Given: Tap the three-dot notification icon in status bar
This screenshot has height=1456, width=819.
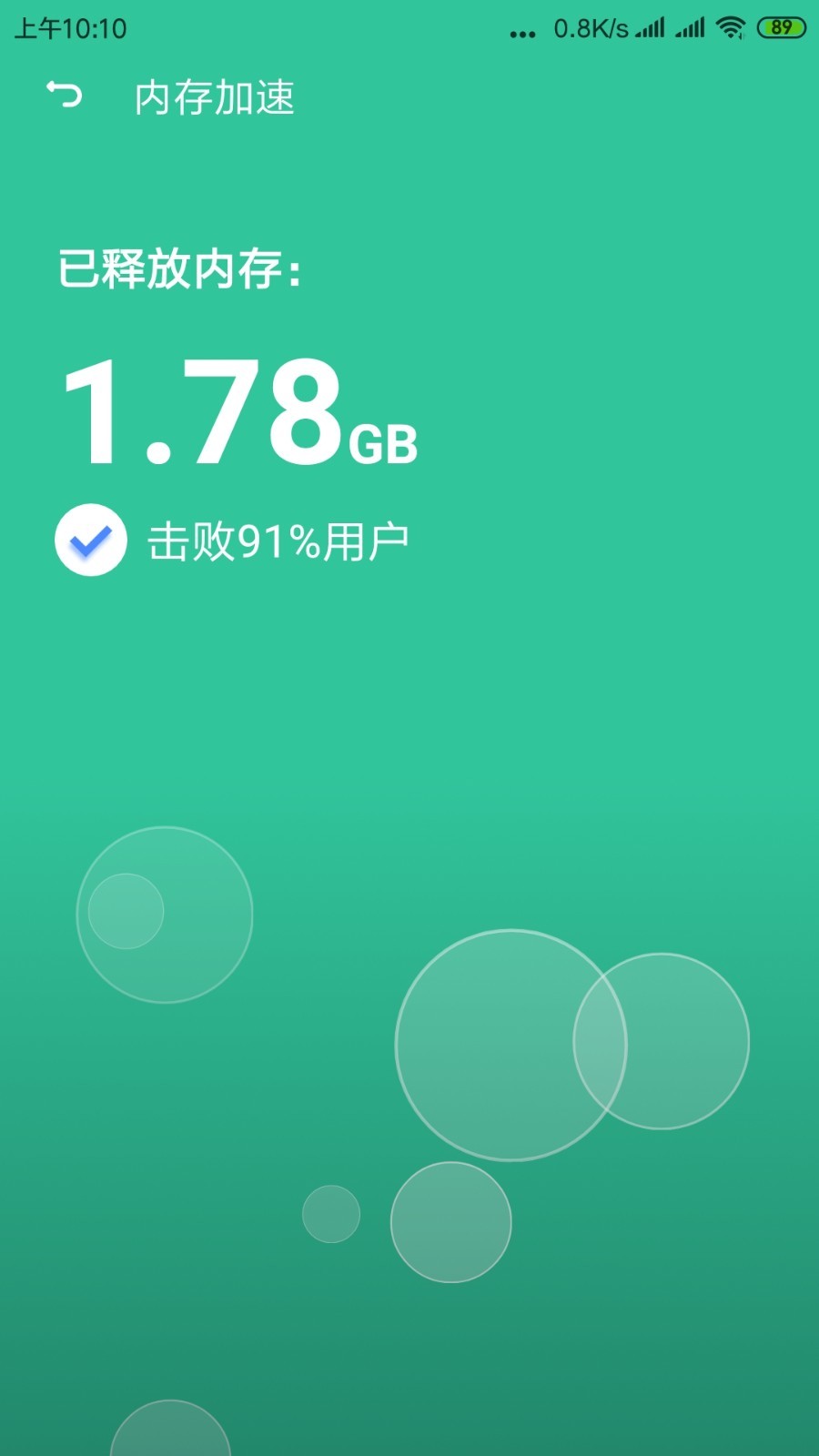Looking at the screenshot, I should [523, 30].
